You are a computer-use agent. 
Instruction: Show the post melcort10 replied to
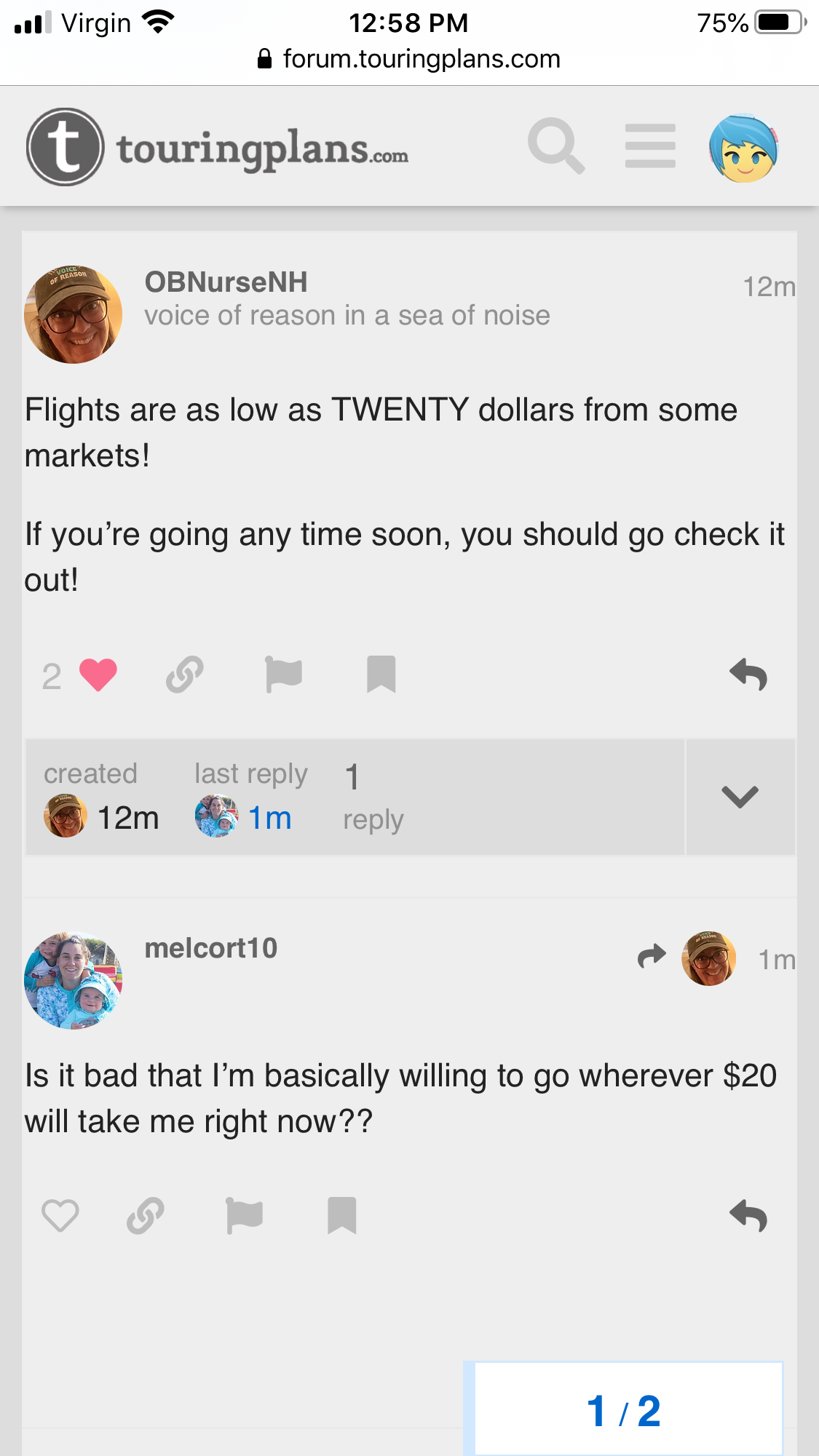point(687,958)
